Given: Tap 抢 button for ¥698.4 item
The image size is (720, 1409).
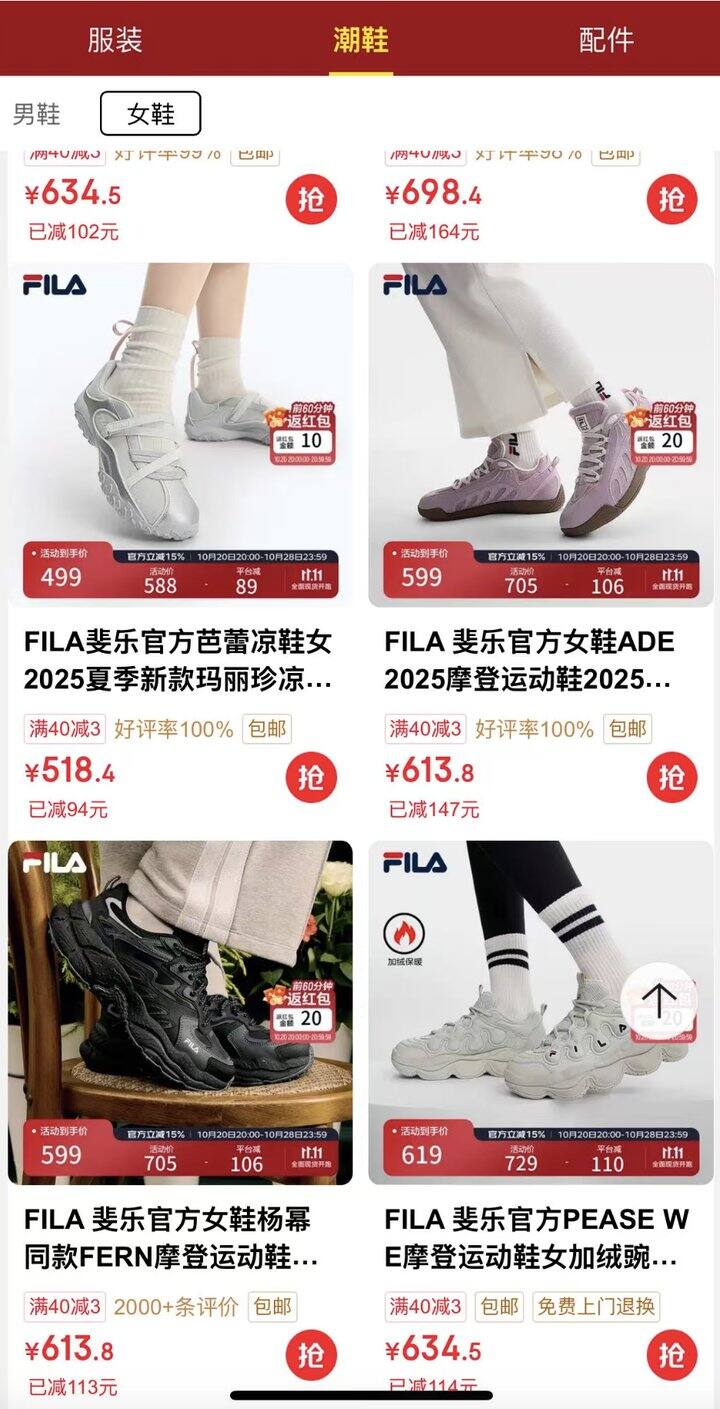Looking at the screenshot, I should click(672, 200).
